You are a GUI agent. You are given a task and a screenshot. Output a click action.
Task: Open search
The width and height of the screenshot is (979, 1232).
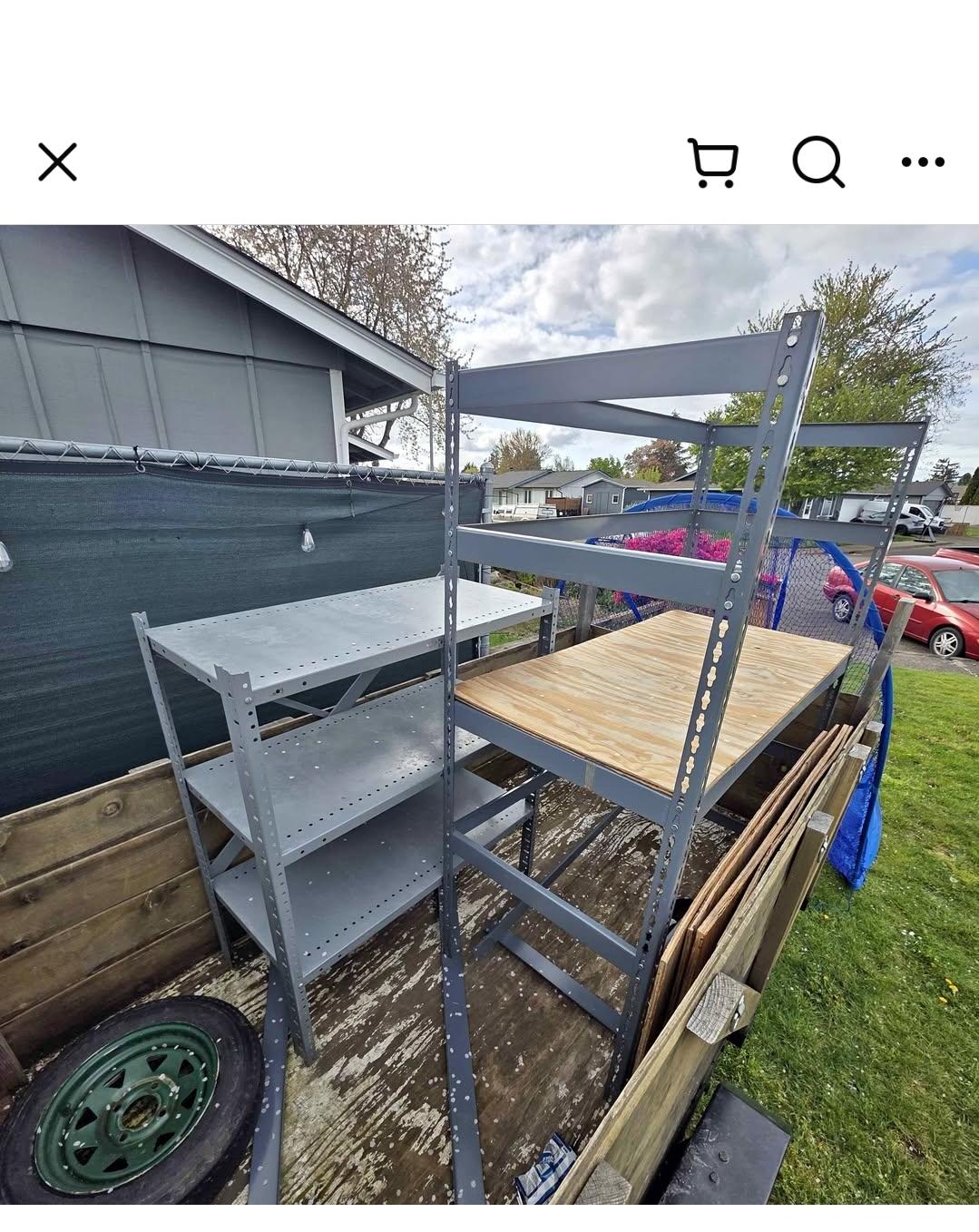[818, 162]
